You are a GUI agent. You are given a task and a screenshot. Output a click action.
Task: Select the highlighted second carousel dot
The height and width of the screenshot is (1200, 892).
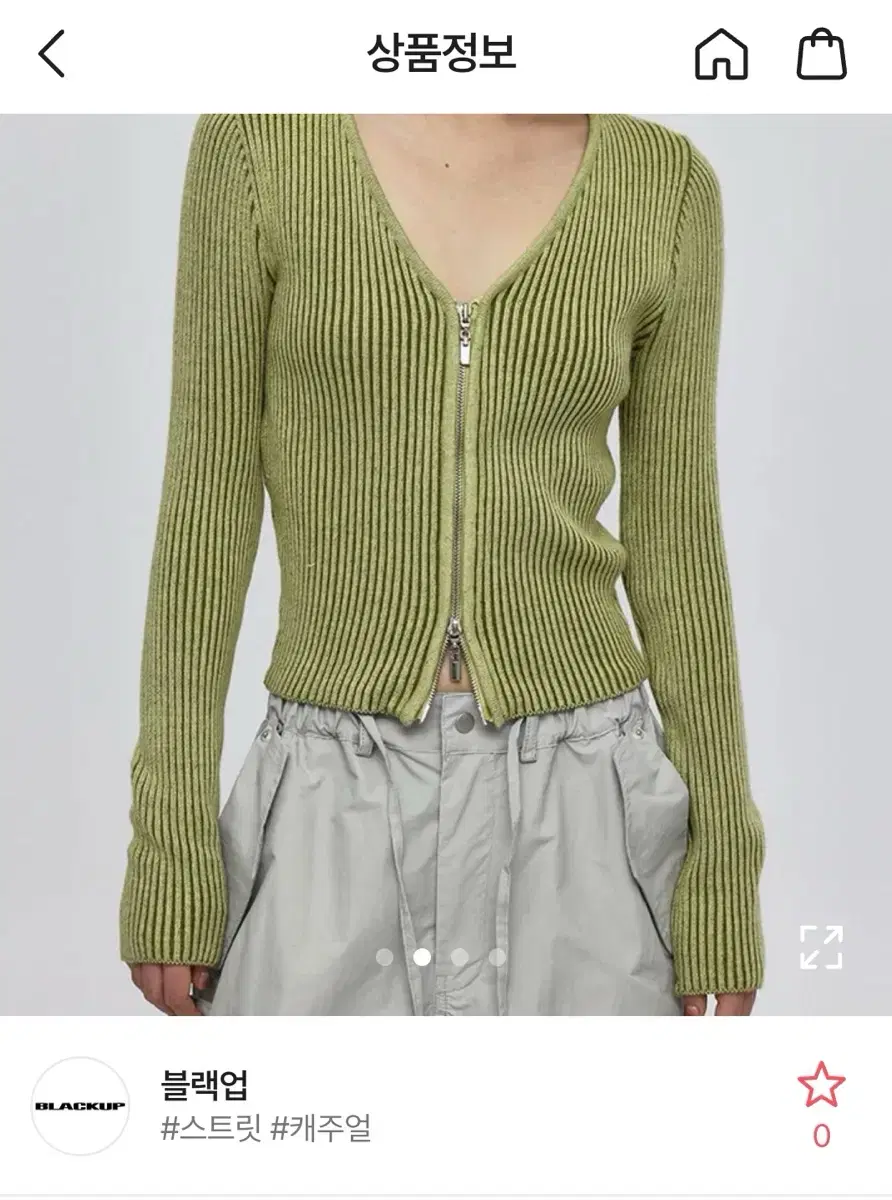(x=422, y=957)
